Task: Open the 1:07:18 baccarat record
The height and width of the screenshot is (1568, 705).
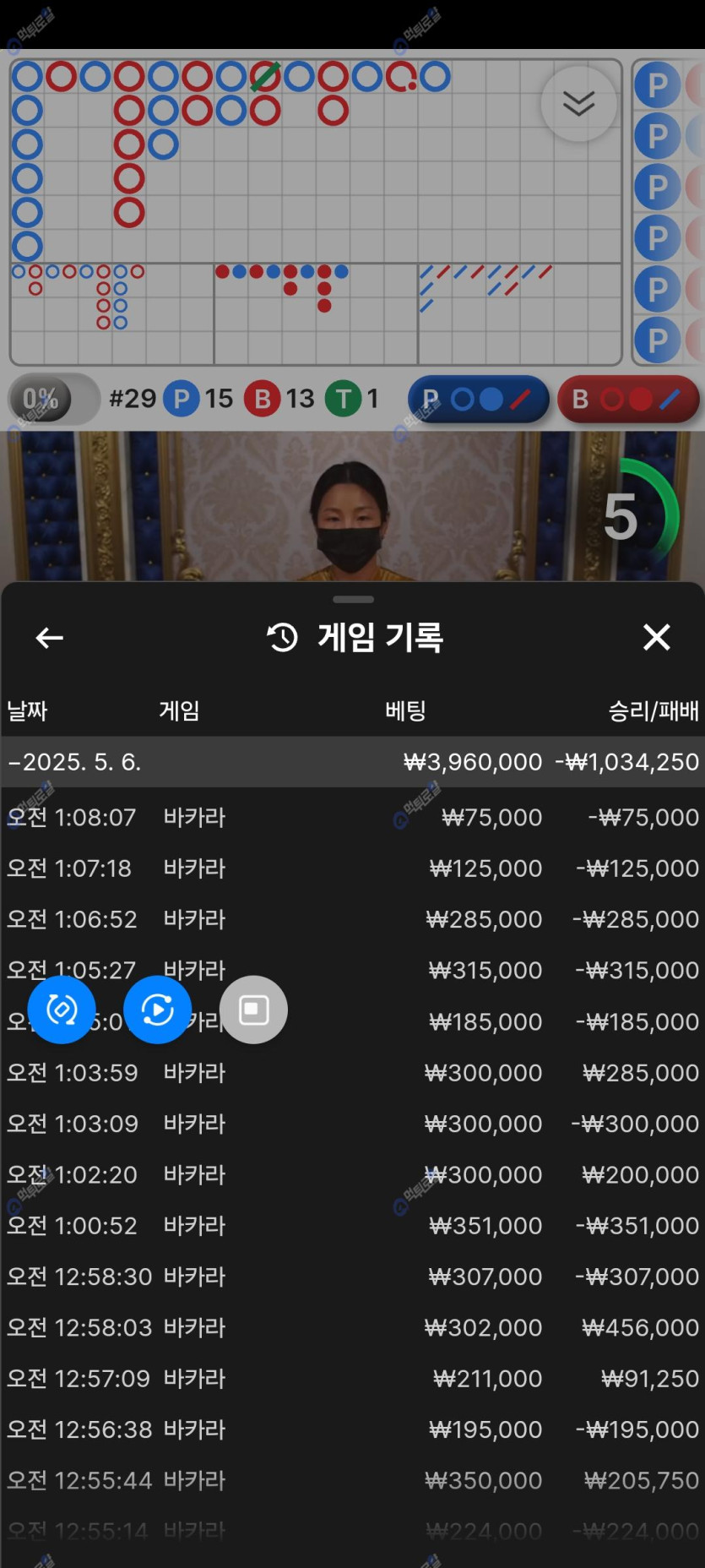Action: pyautogui.click(x=352, y=868)
